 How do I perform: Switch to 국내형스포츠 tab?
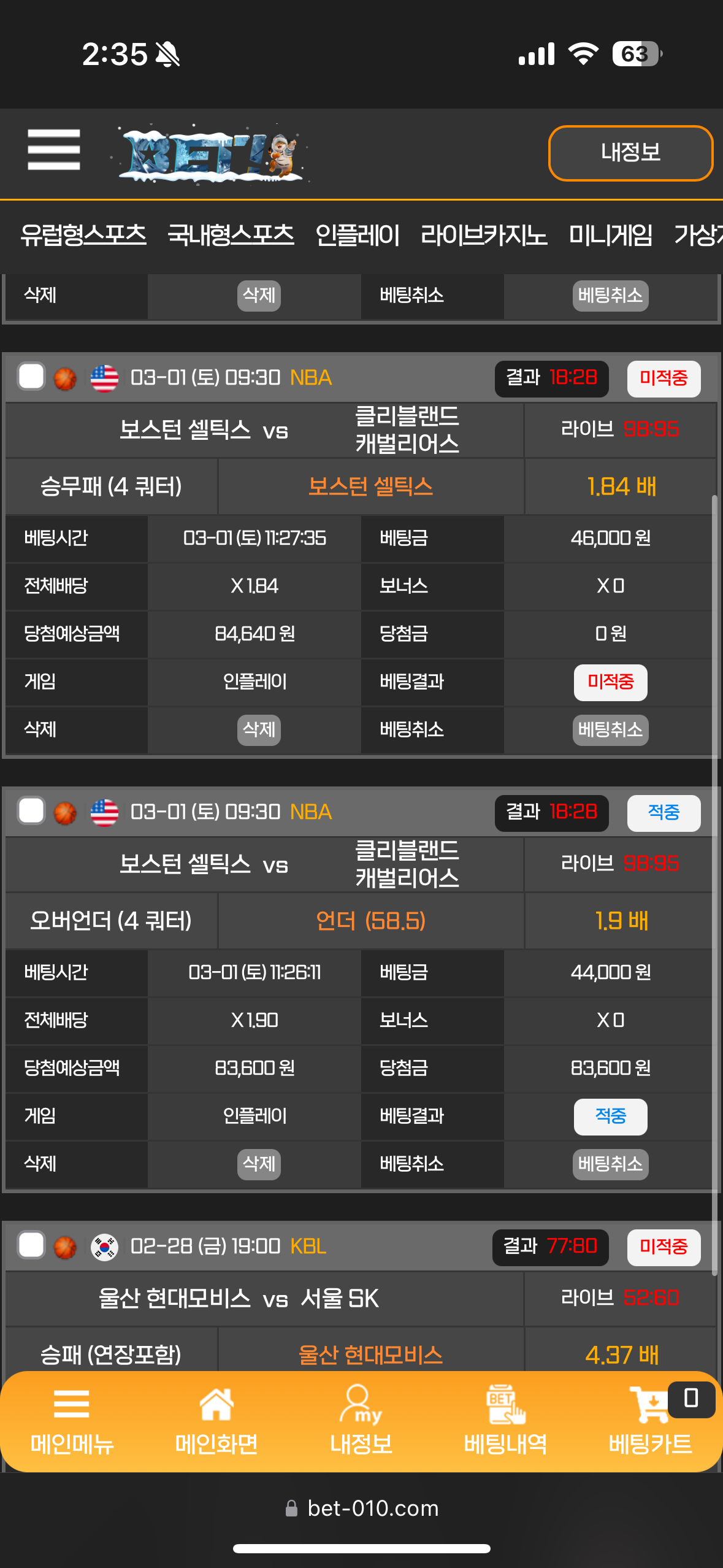pos(231,236)
